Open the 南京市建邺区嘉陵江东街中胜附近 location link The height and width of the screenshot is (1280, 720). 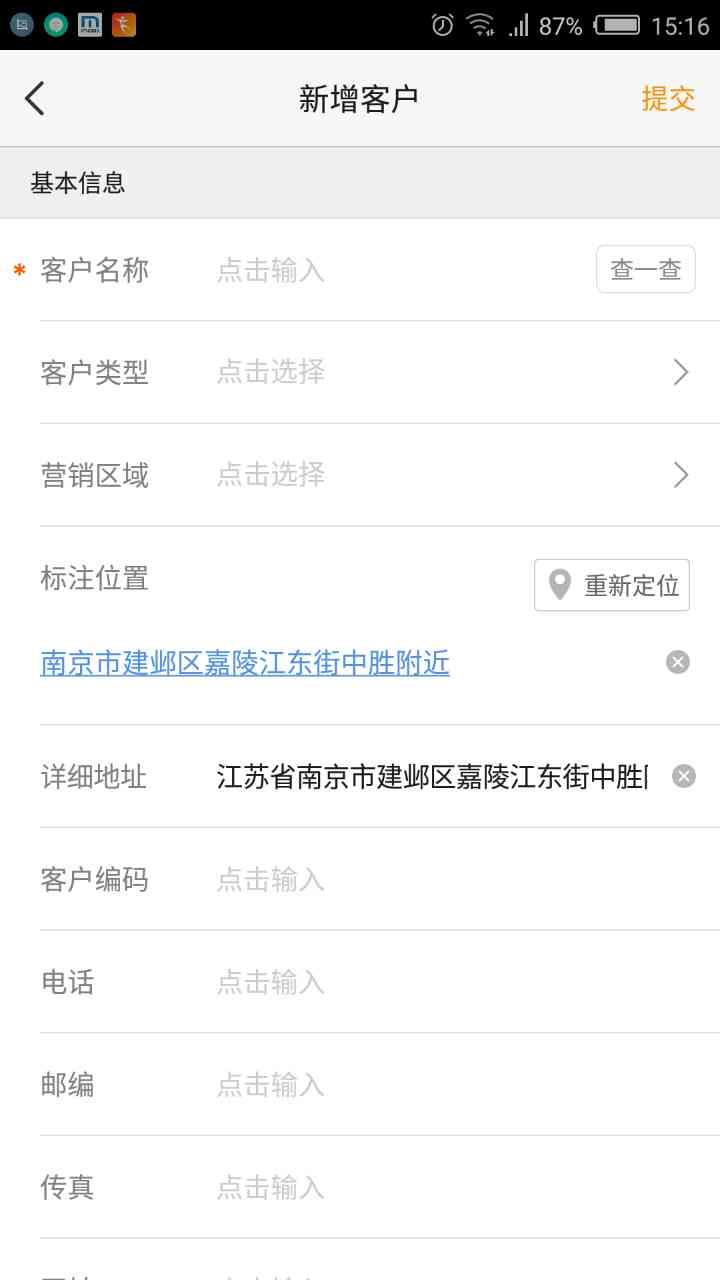[245, 662]
